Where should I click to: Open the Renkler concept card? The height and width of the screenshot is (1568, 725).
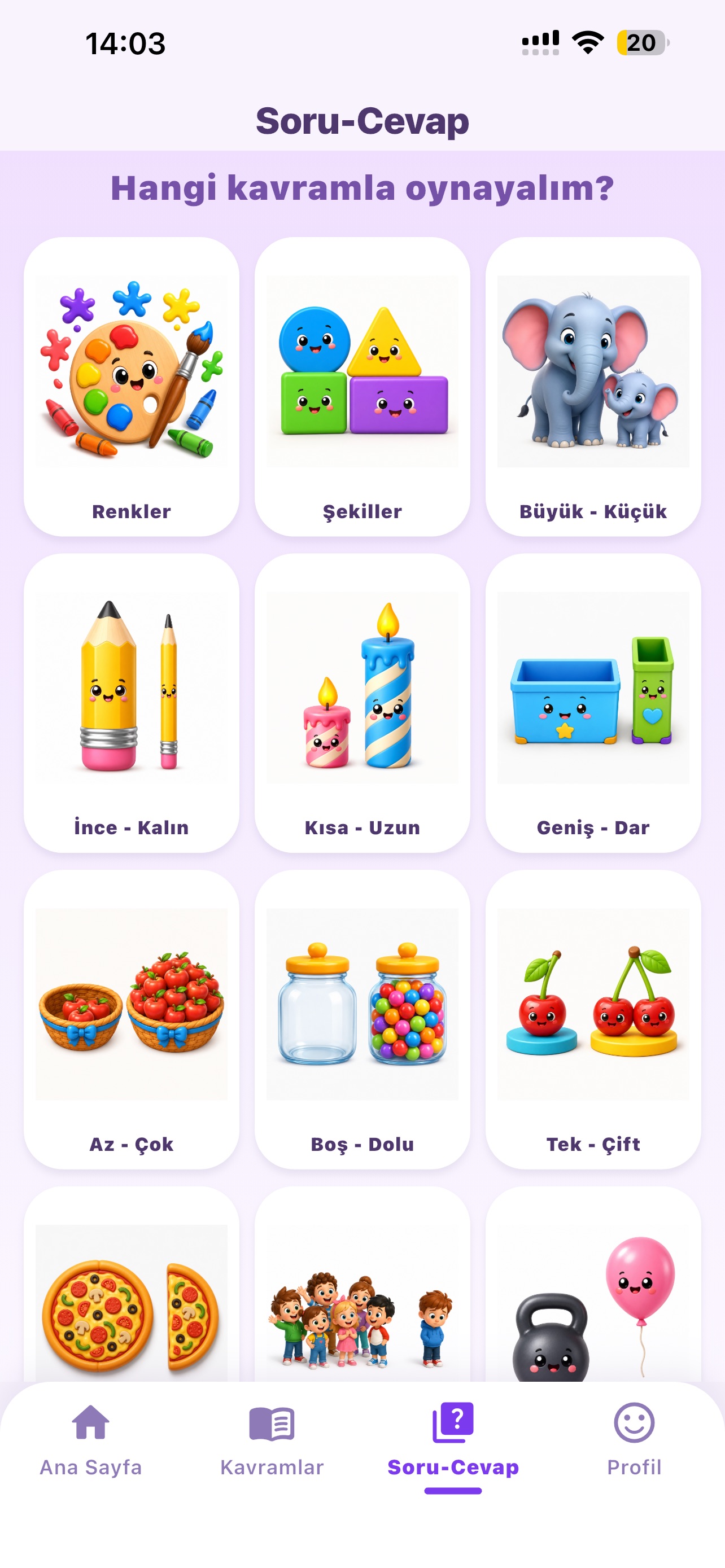[x=132, y=387]
